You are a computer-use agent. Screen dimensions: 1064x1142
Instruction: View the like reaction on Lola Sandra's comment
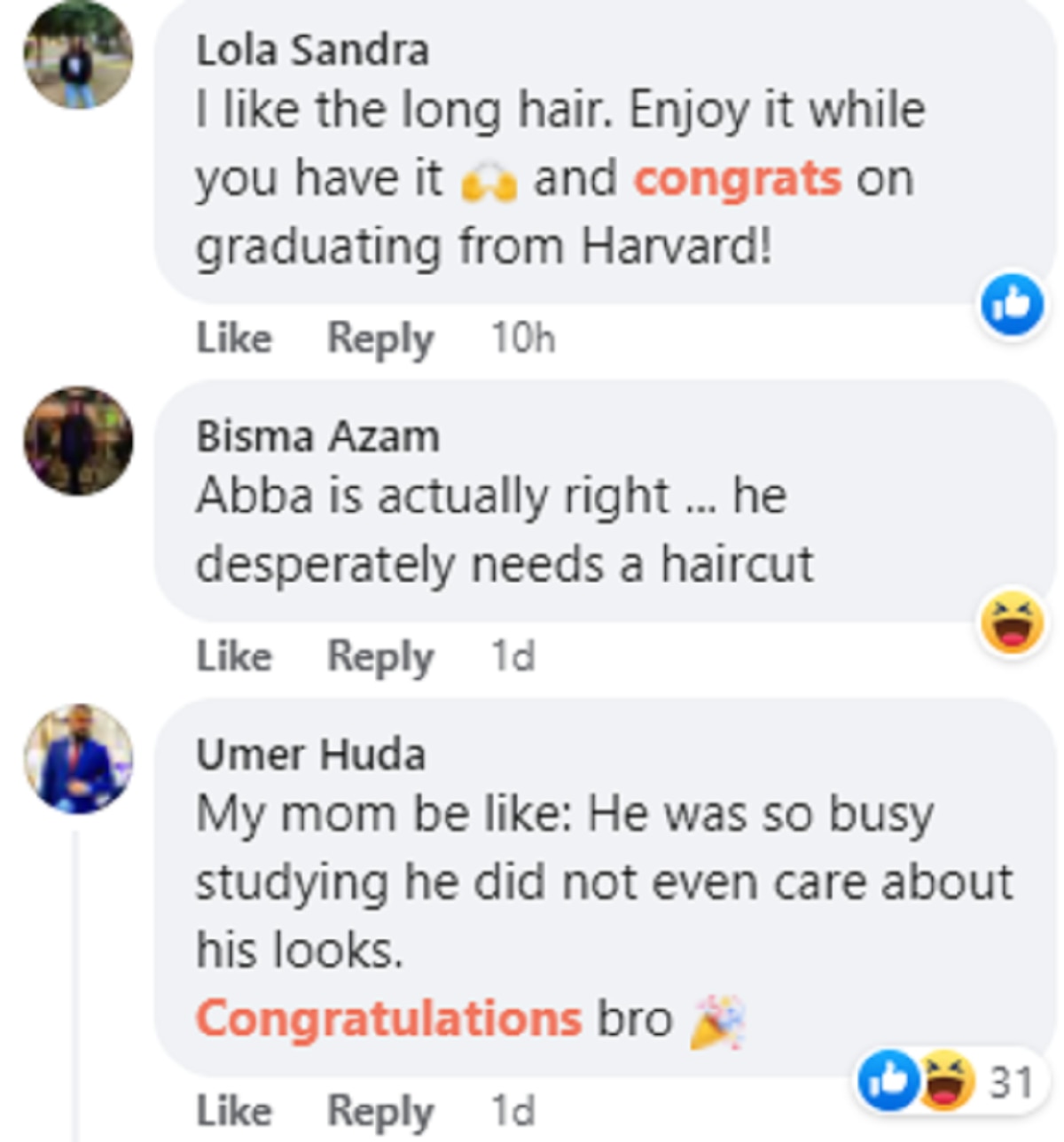coord(1012,305)
